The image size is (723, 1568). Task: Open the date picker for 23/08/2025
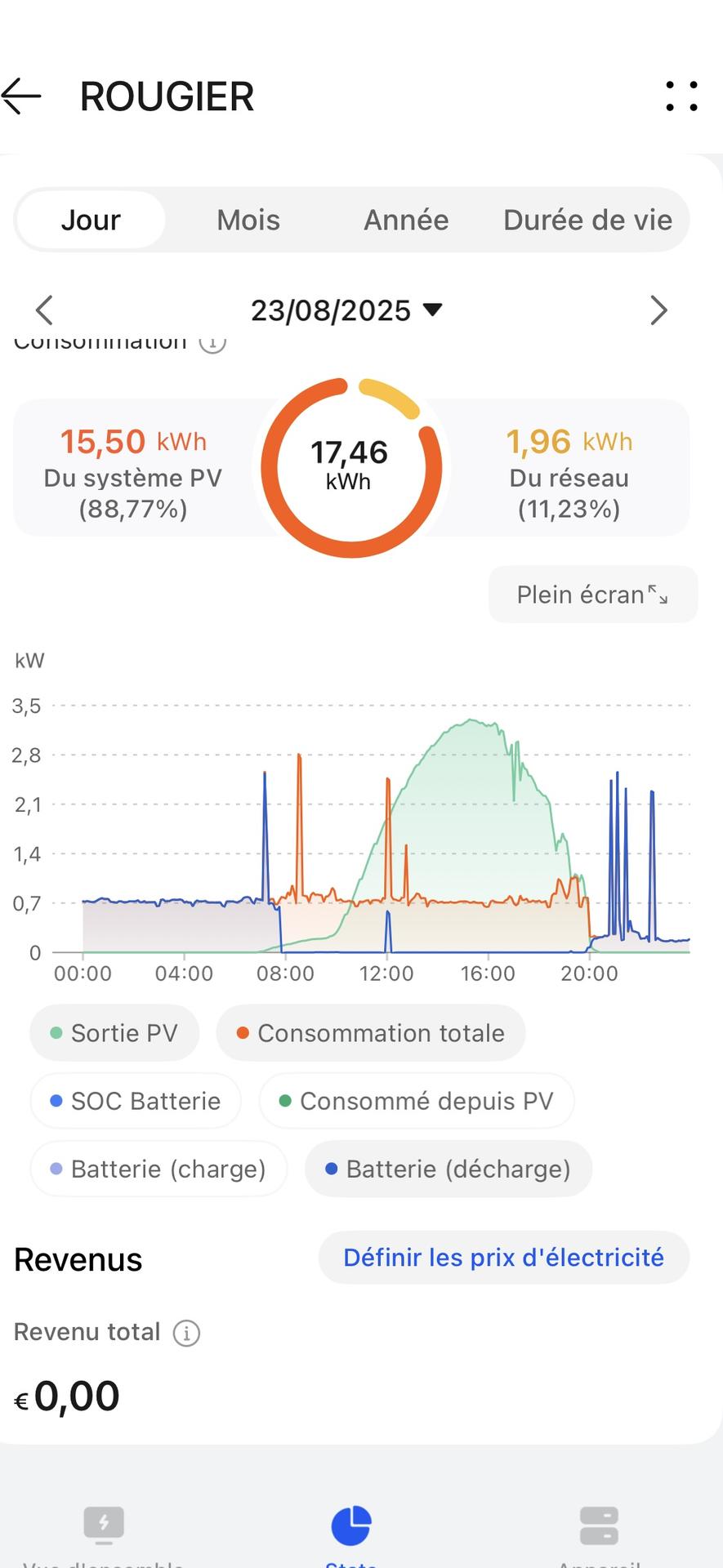point(346,310)
